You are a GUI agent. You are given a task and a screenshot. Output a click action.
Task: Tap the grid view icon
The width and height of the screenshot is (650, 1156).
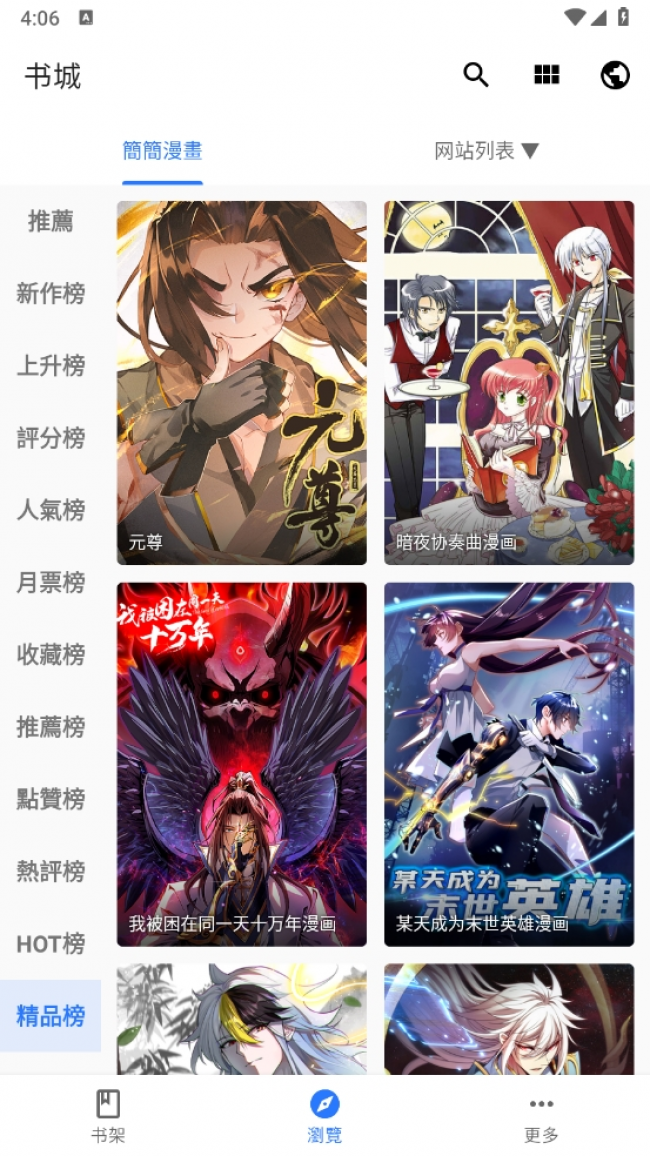(546, 75)
